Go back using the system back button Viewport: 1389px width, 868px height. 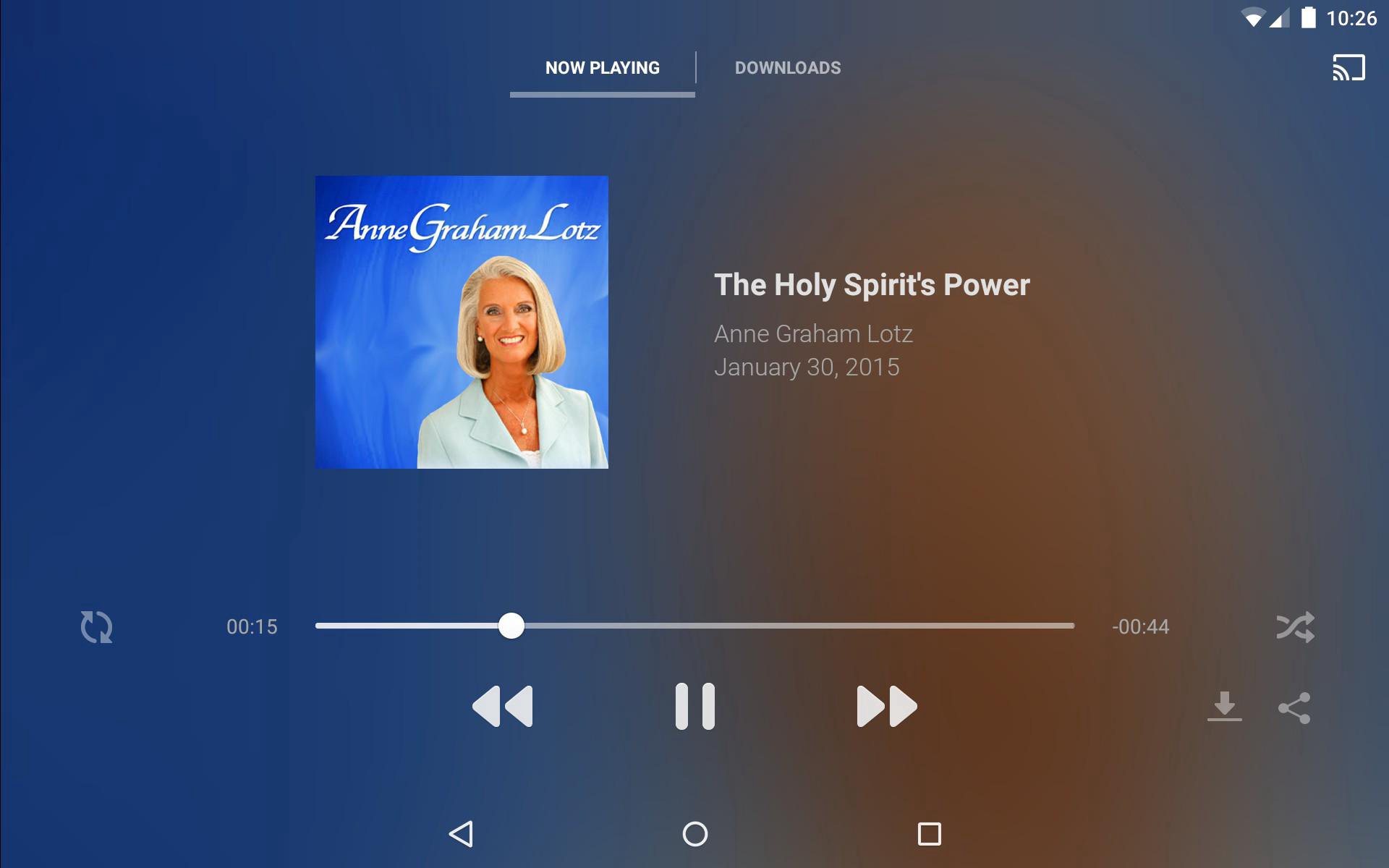click(461, 834)
